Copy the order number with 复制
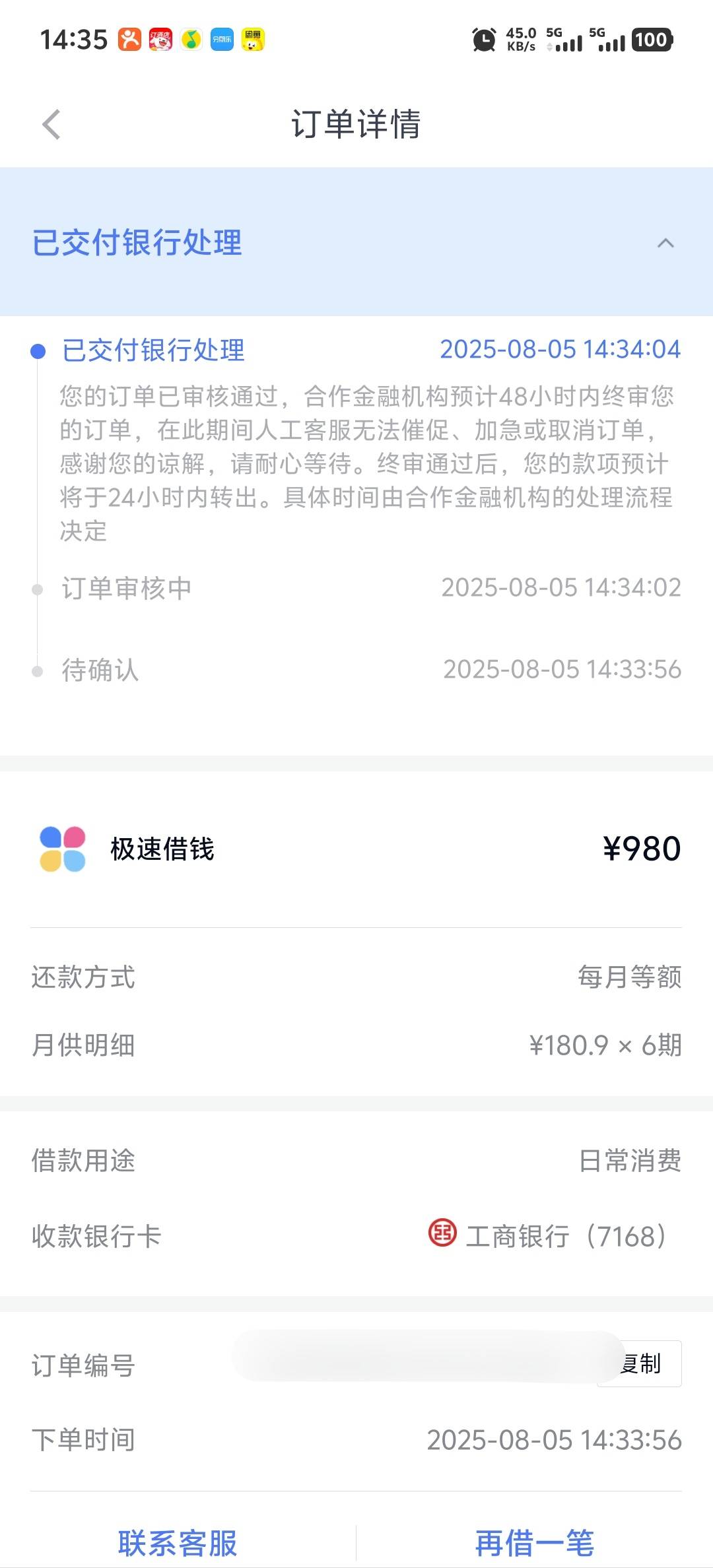Image resolution: width=713 pixels, height=1568 pixels. (640, 1363)
